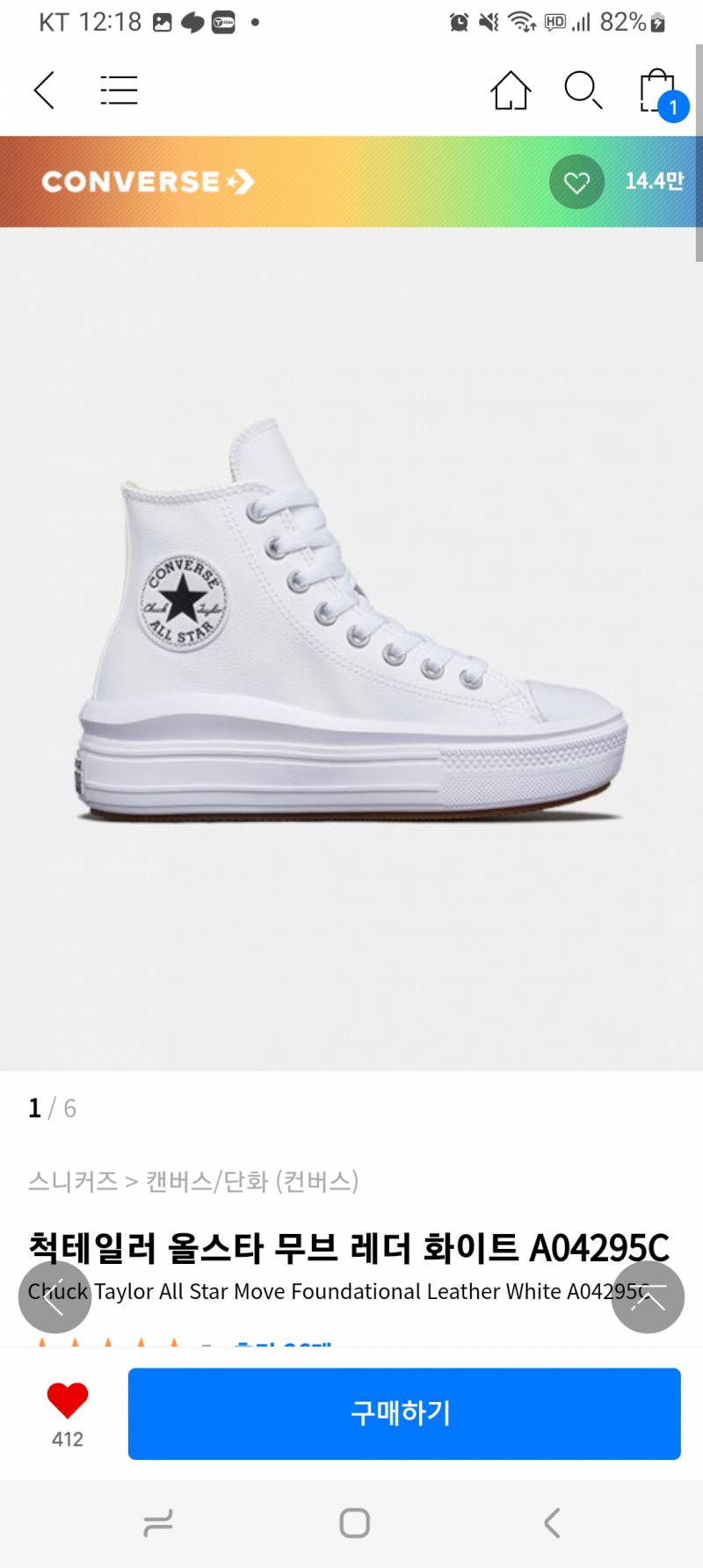This screenshot has height=1568, width=703.
Task: Like the Converse brand with the heart
Action: point(576,182)
